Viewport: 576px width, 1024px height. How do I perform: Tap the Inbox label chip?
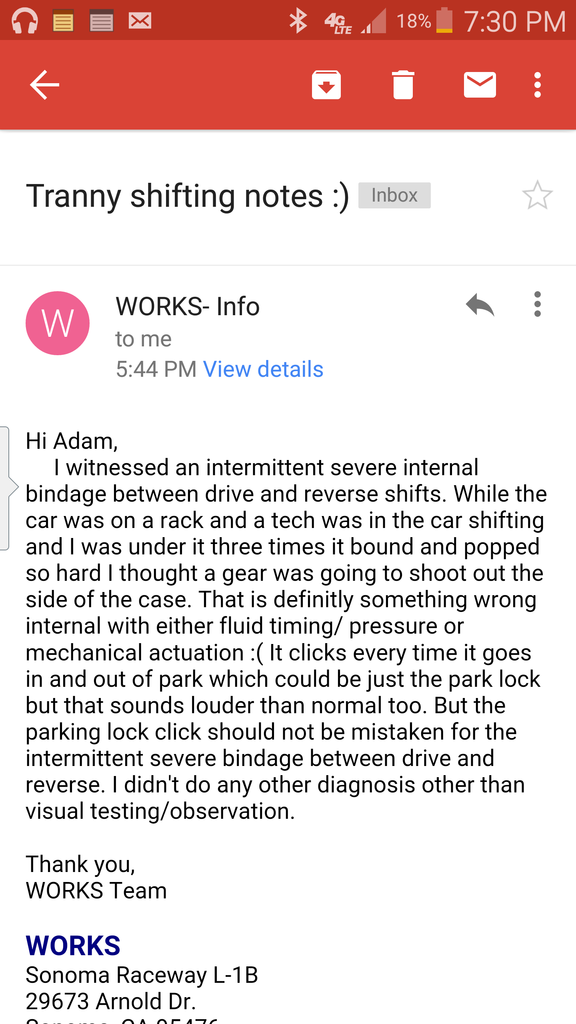[394, 195]
